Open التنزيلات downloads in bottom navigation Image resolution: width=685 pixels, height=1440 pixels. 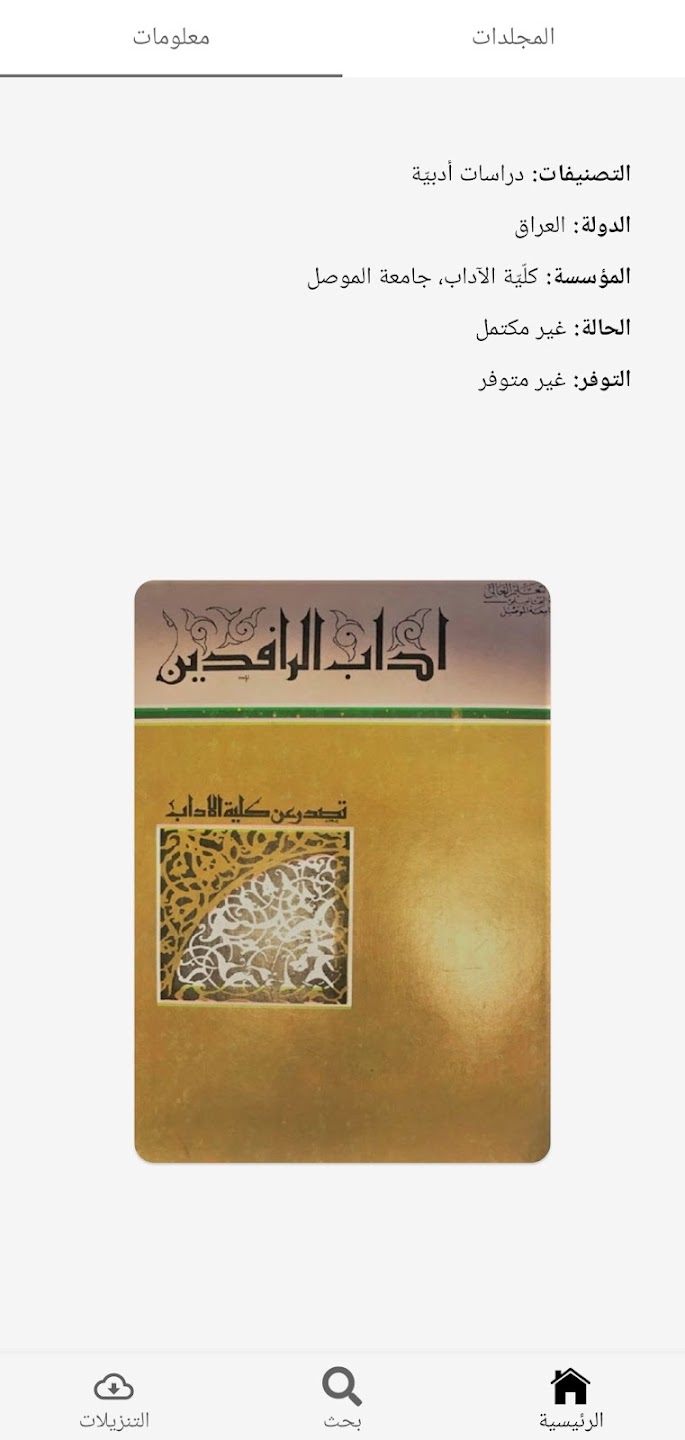point(114,1397)
